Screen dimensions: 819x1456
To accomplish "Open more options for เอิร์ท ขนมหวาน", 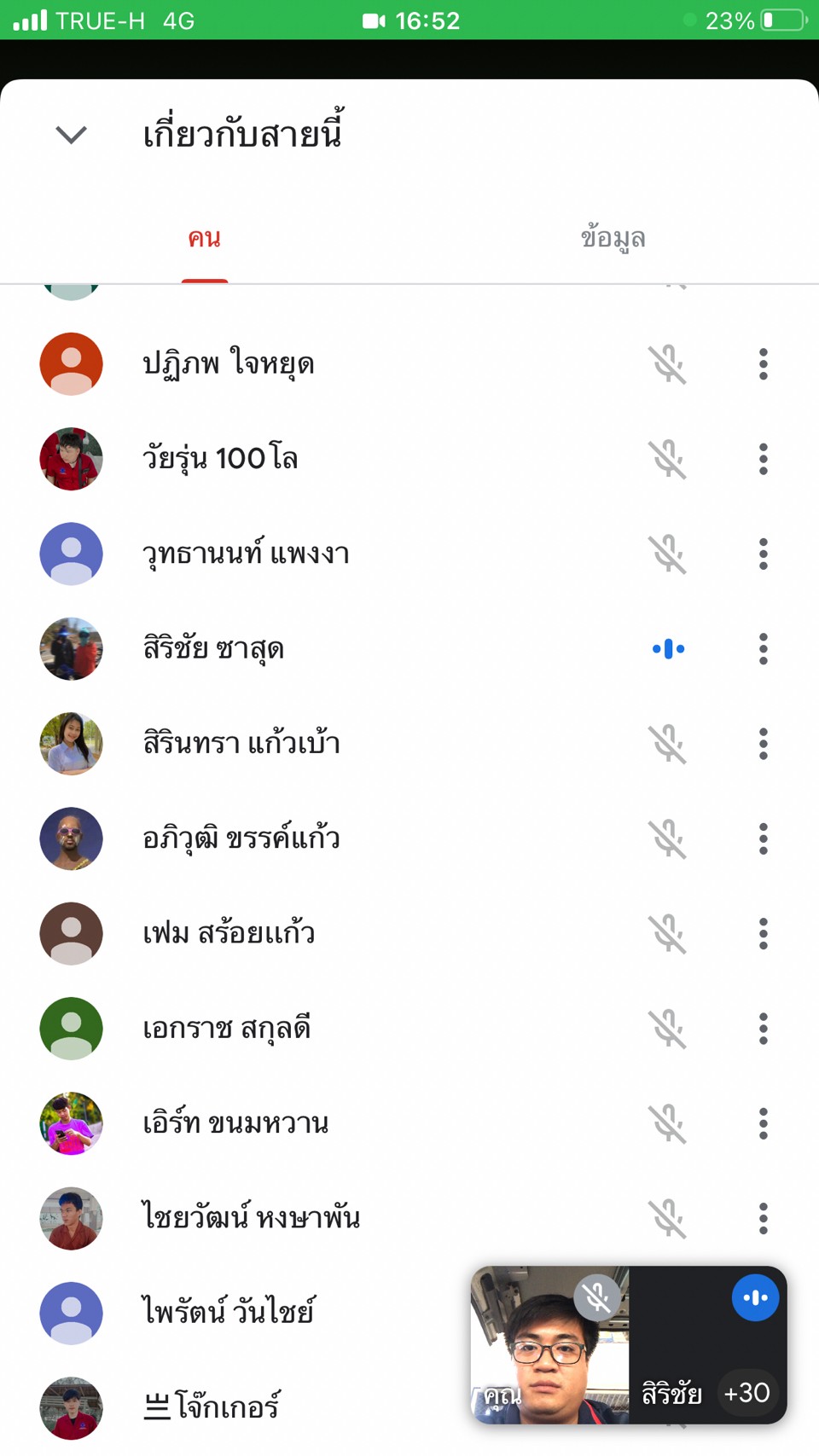I will tap(764, 1124).
